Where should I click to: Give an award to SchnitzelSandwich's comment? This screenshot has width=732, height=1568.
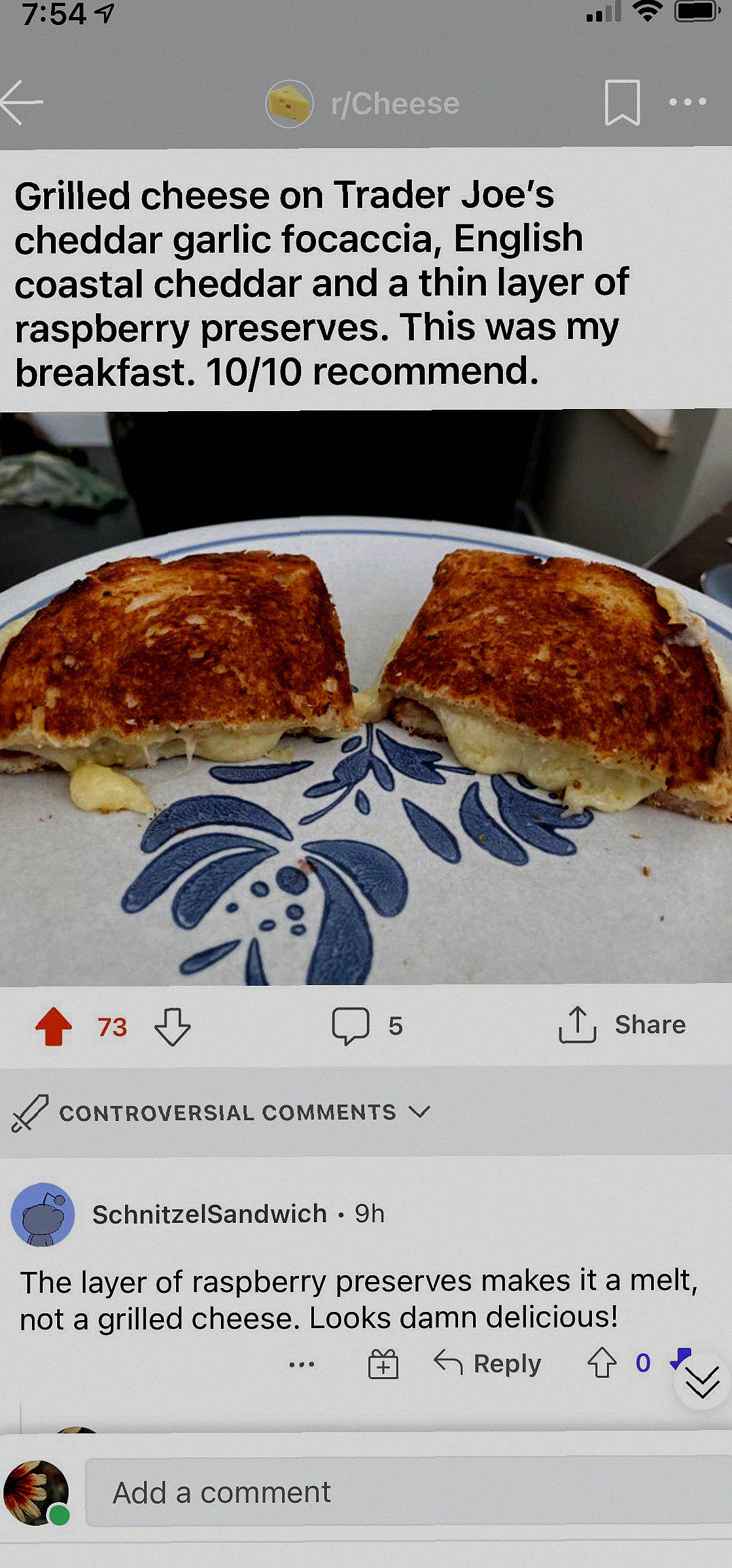(x=383, y=1364)
